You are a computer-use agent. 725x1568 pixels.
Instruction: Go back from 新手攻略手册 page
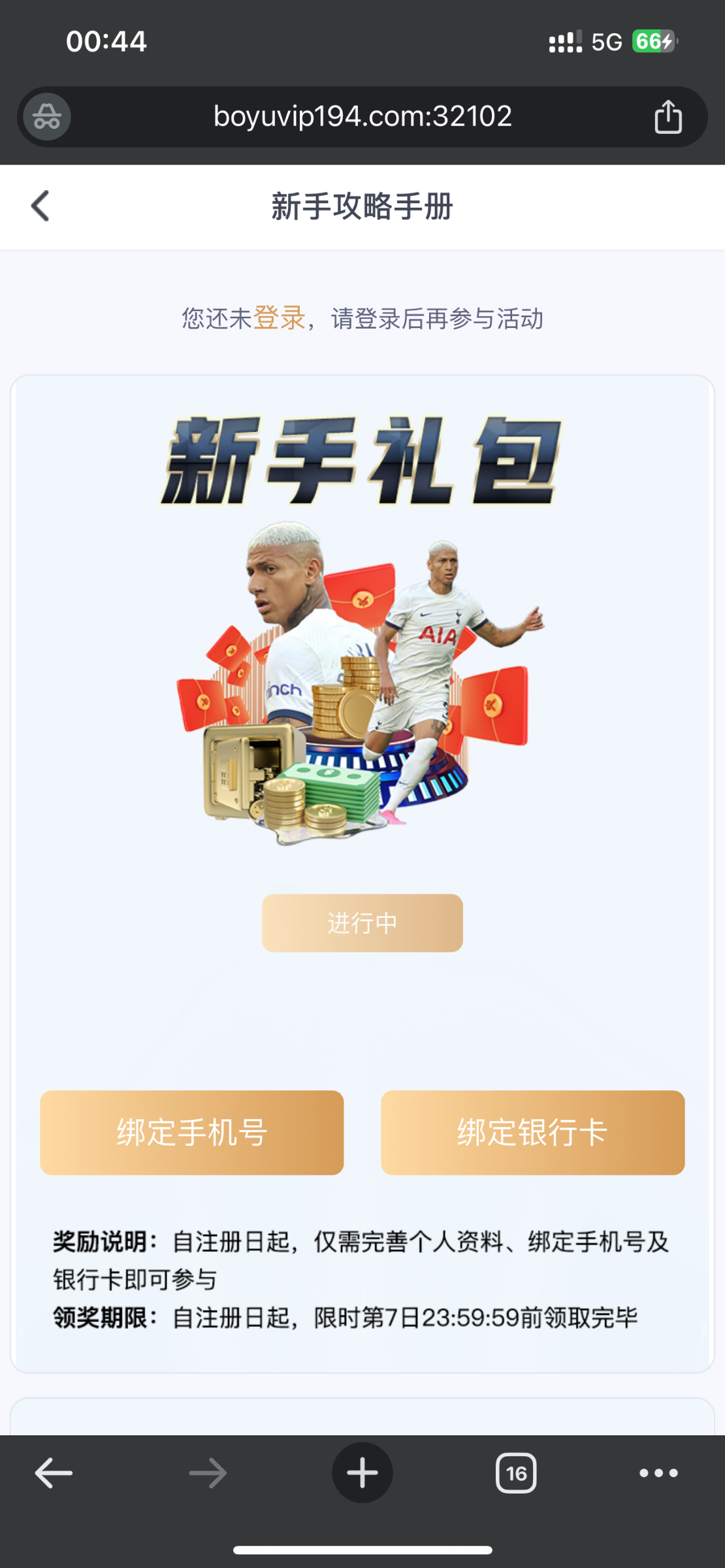[40, 206]
